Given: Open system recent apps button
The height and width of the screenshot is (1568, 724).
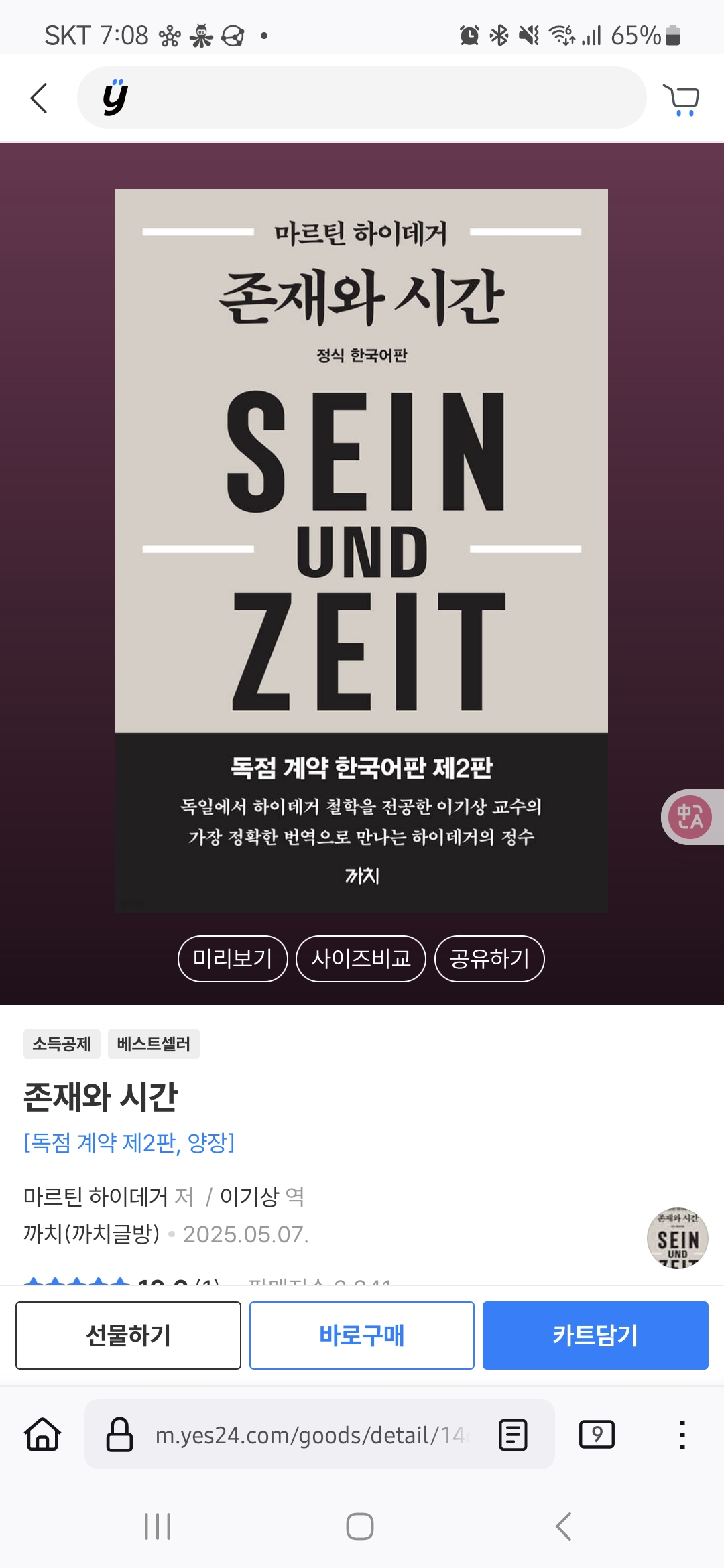Looking at the screenshot, I should pos(158,1526).
